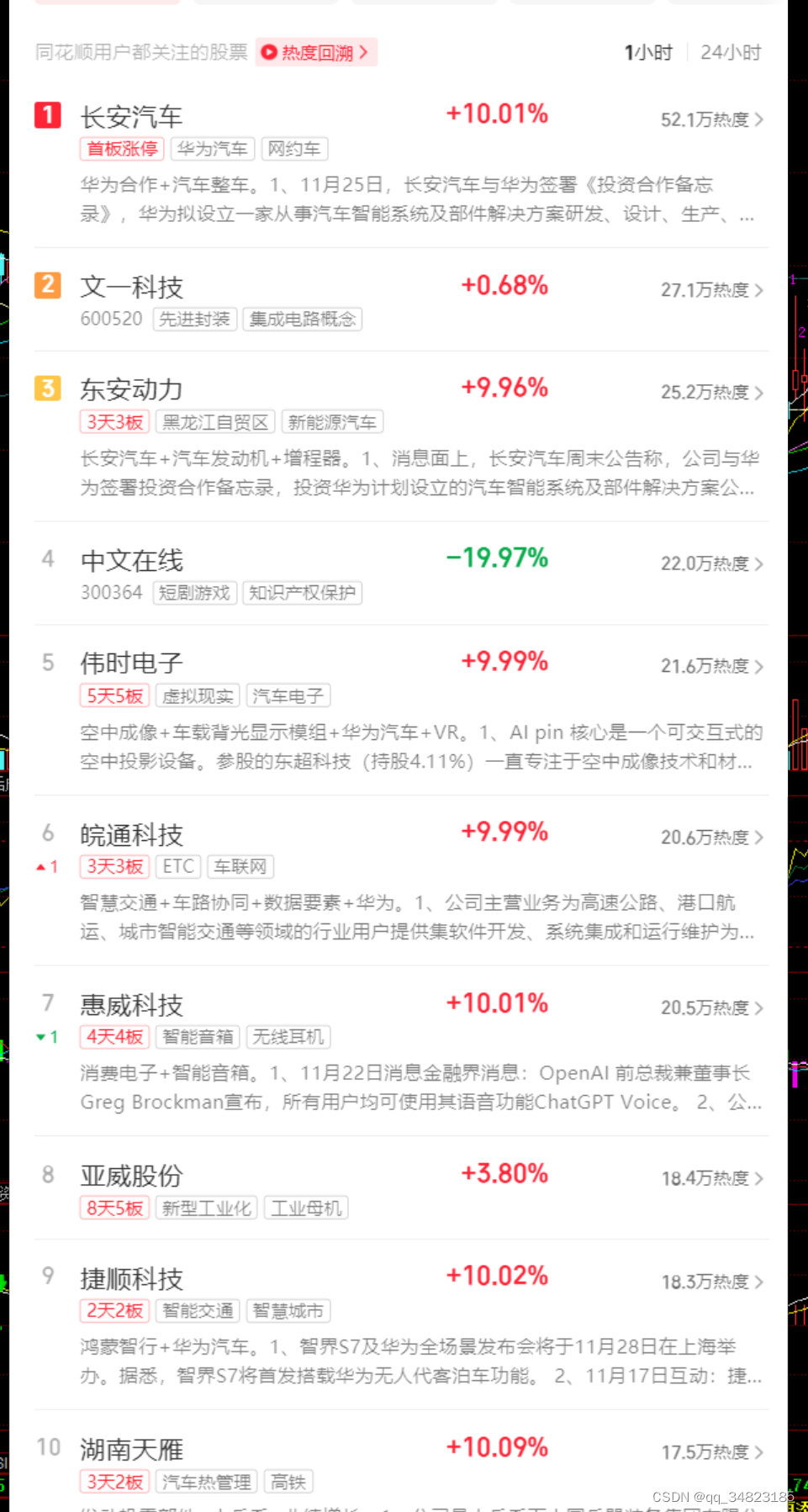
Task: Tap the 华为汽车 tag under 长安汽车
Action: click(213, 149)
